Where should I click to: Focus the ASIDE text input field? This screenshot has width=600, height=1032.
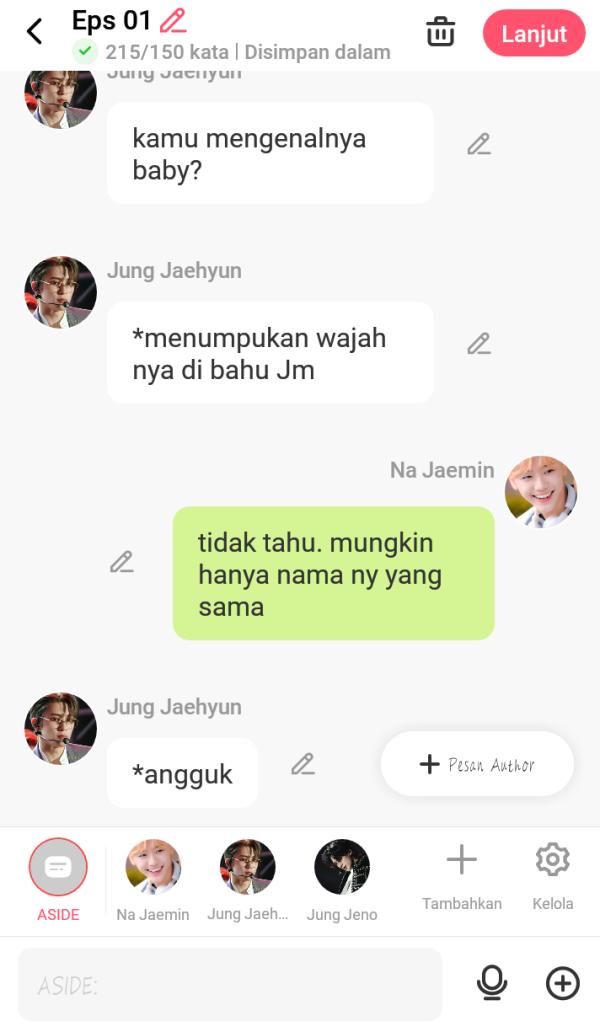[230, 985]
